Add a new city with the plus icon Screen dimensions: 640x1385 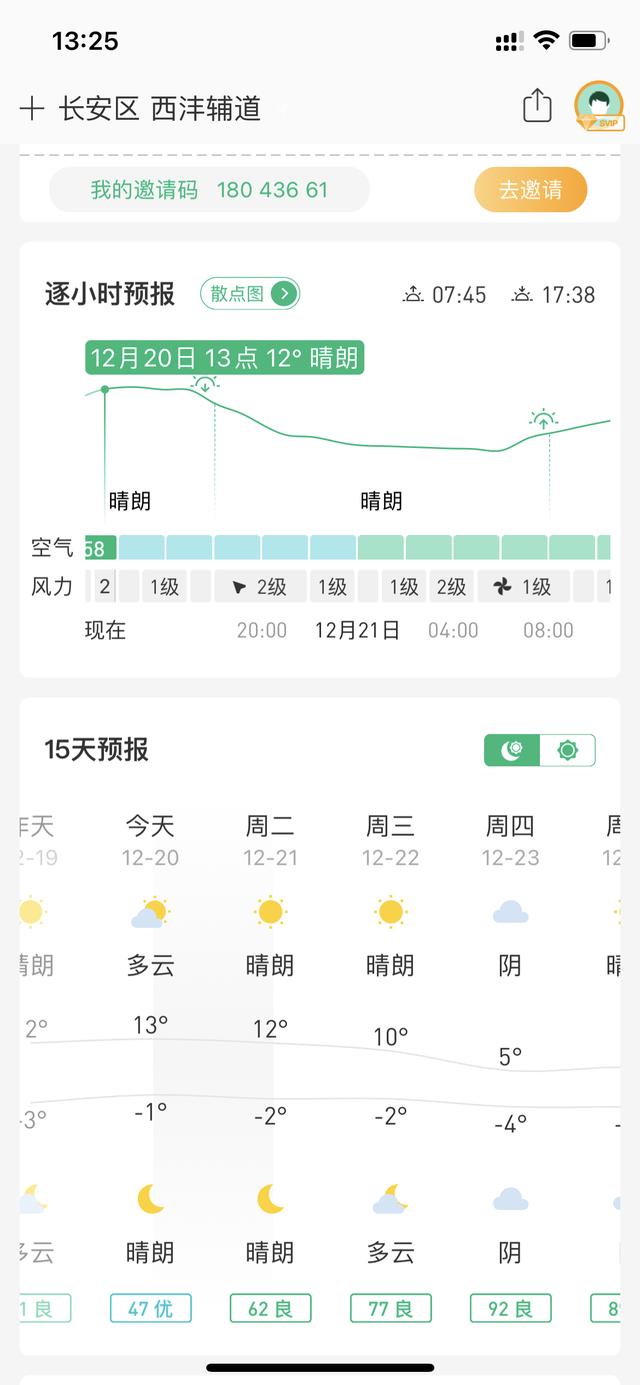tap(32, 108)
